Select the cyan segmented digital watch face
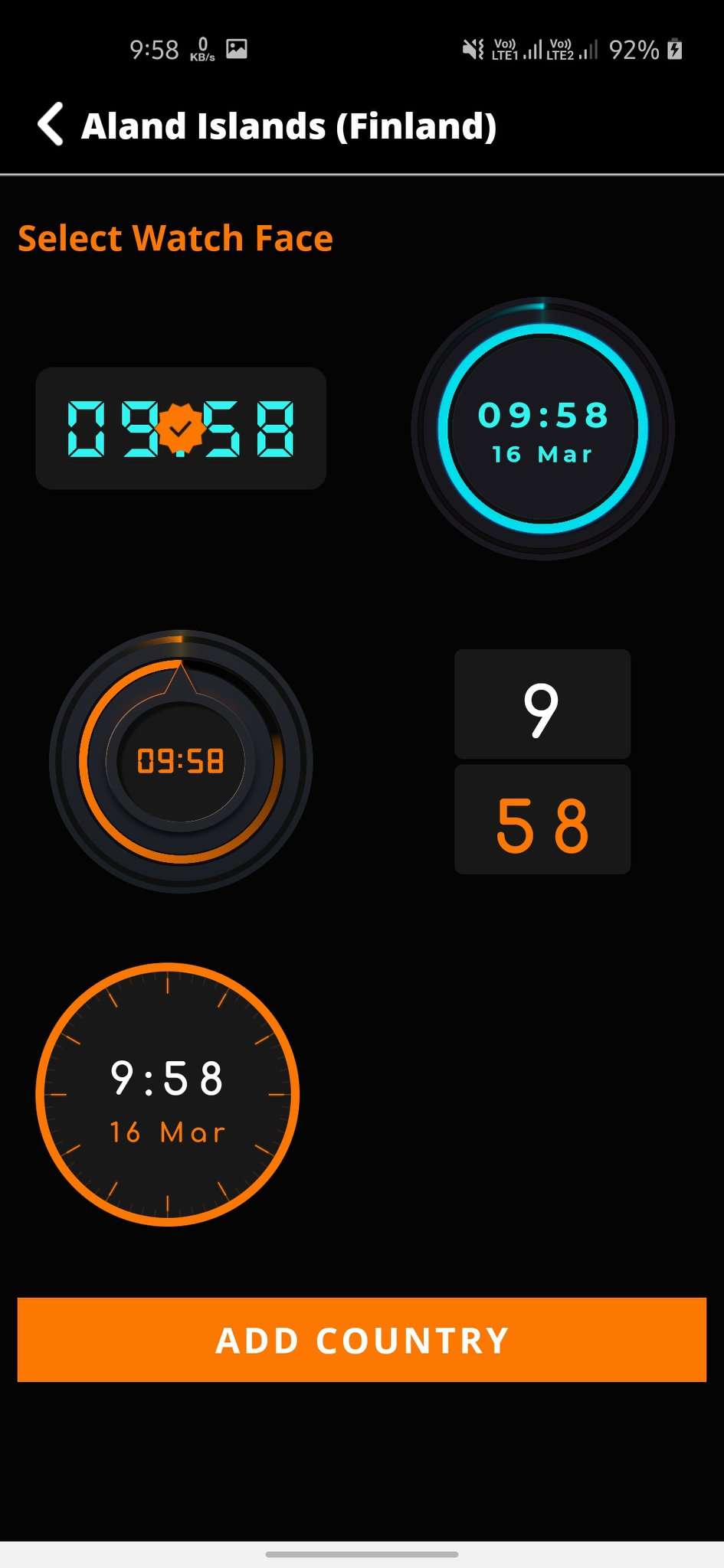This screenshot has width=724, height=1568. pyautogui.click(x=181, y=429)
